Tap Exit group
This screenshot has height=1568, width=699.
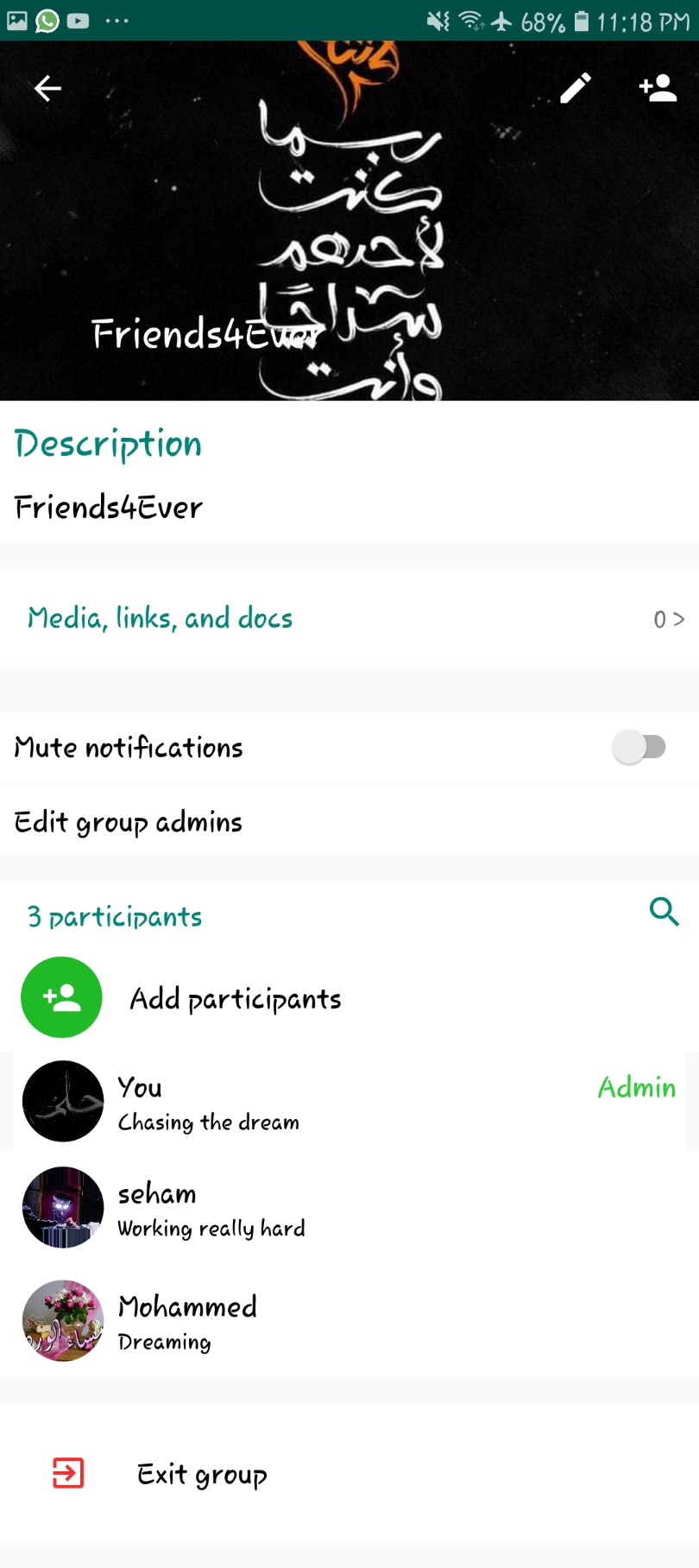pos(202,1474)
